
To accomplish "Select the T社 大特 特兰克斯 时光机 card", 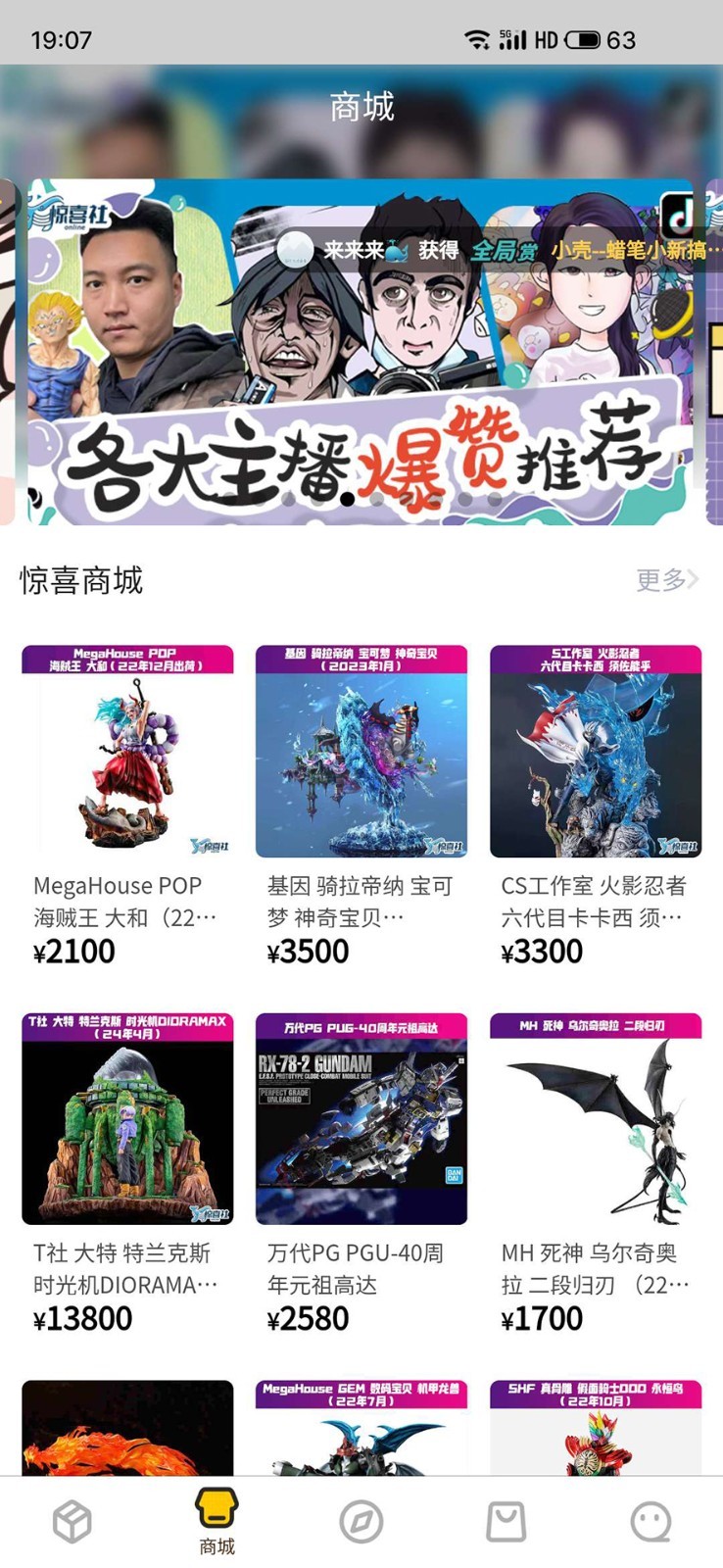I will click(127, 1173).
